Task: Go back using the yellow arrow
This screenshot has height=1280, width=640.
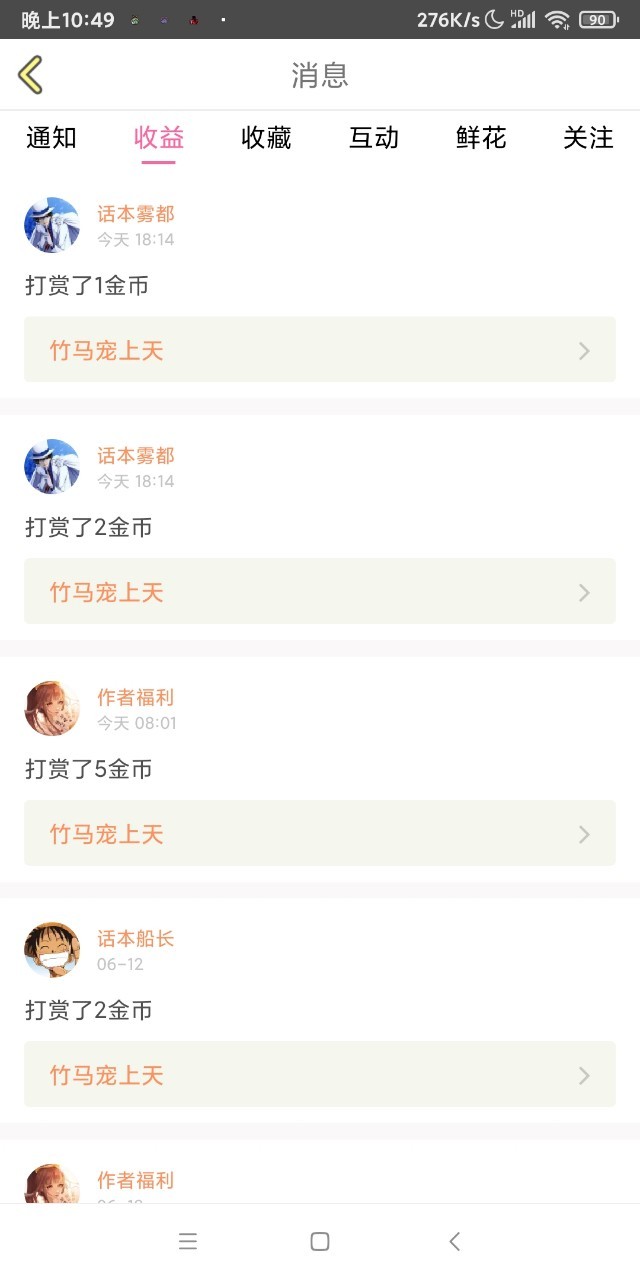Action: click(31, 75)
